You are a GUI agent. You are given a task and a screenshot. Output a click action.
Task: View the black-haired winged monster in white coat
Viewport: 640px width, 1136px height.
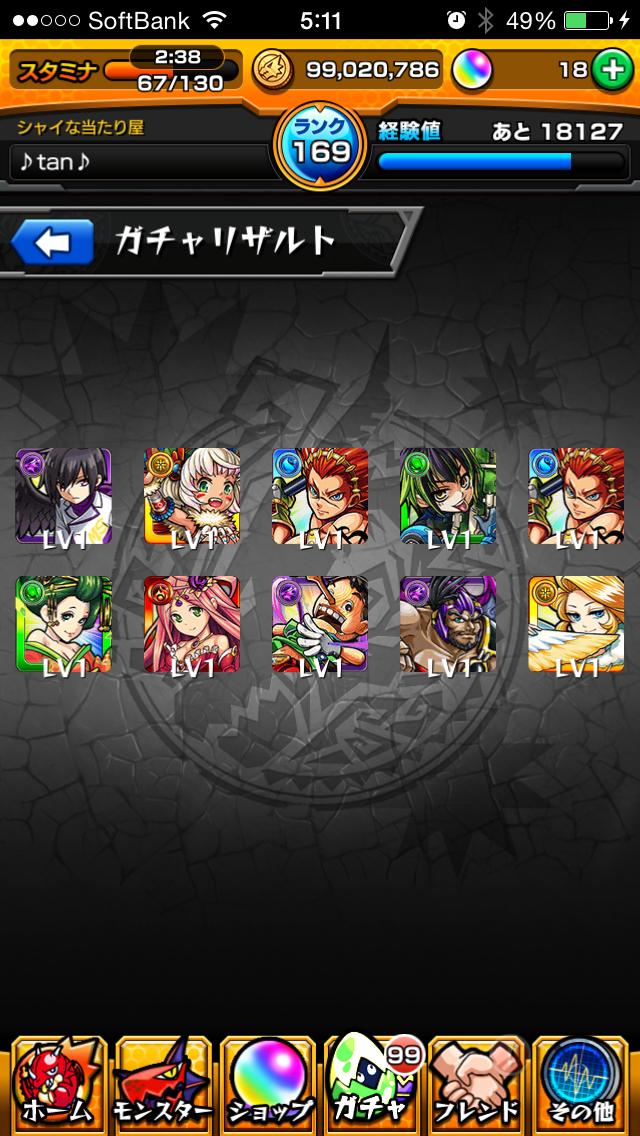pyautogui.click(x=64, y=496)
